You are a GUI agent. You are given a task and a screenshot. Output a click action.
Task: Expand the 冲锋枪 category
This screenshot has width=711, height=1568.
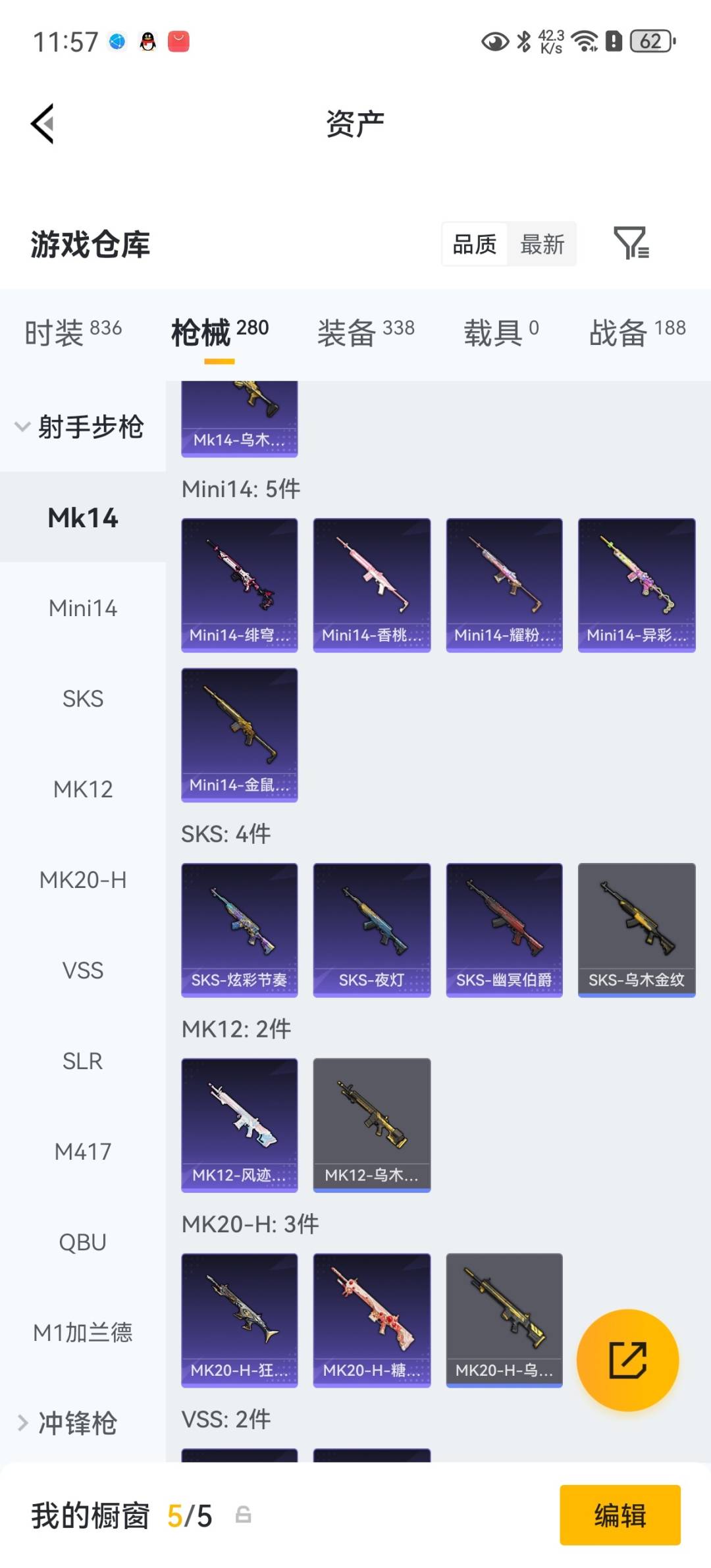pos(69,1423)
